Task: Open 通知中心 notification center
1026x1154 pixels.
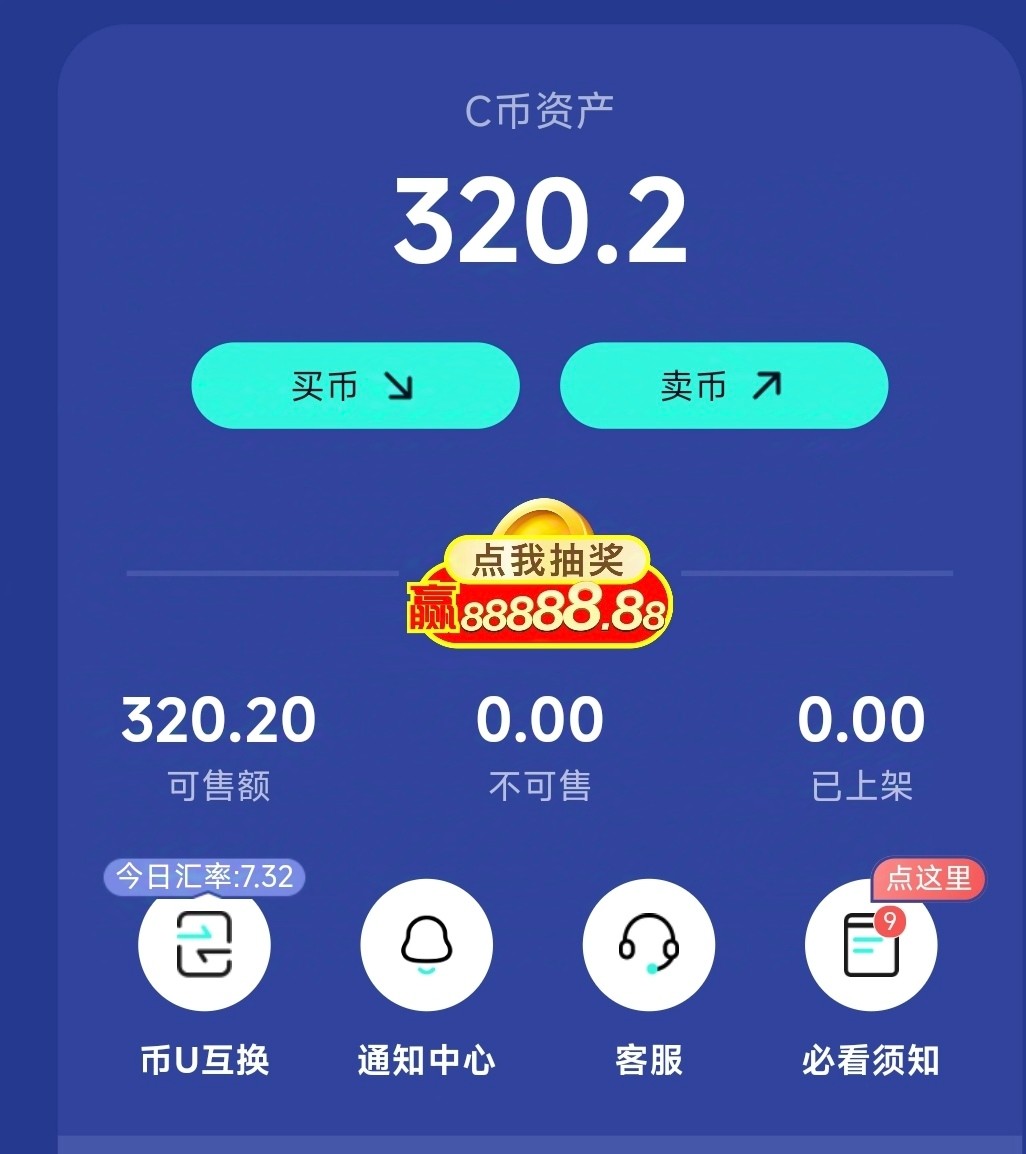Action: coord(426,945)
